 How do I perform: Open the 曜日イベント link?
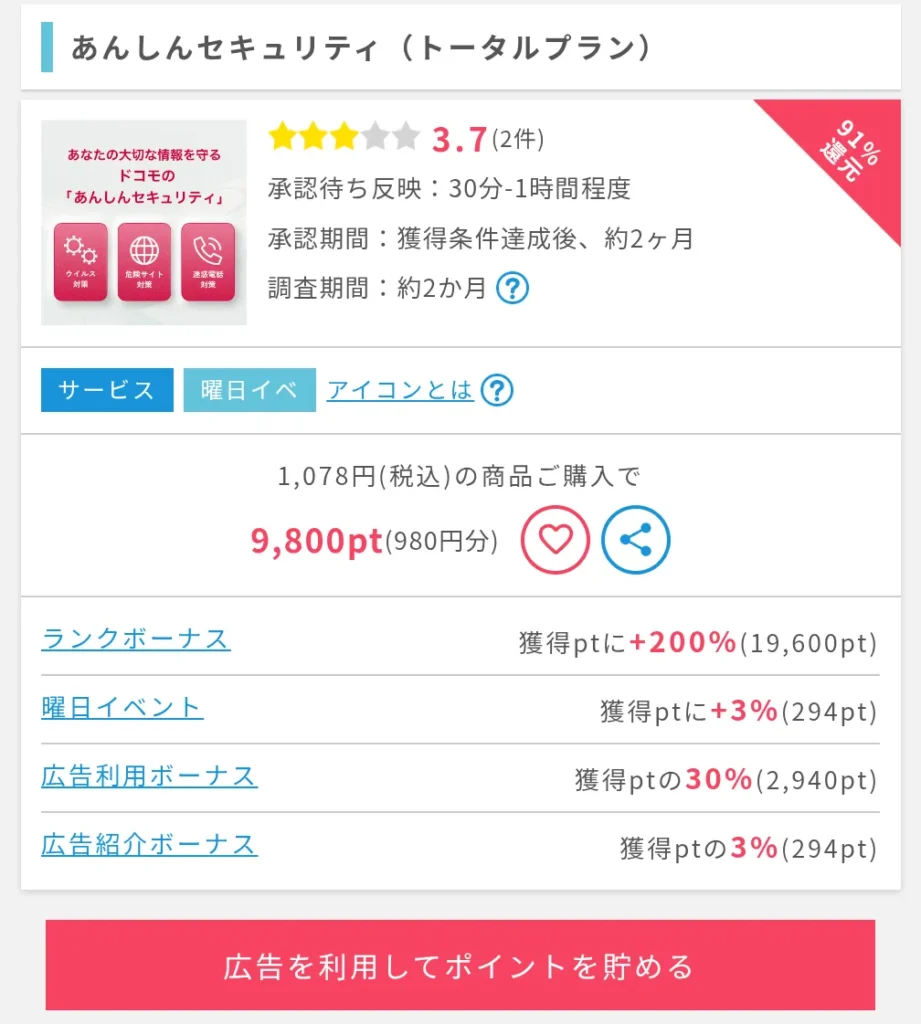coord(122,707)
